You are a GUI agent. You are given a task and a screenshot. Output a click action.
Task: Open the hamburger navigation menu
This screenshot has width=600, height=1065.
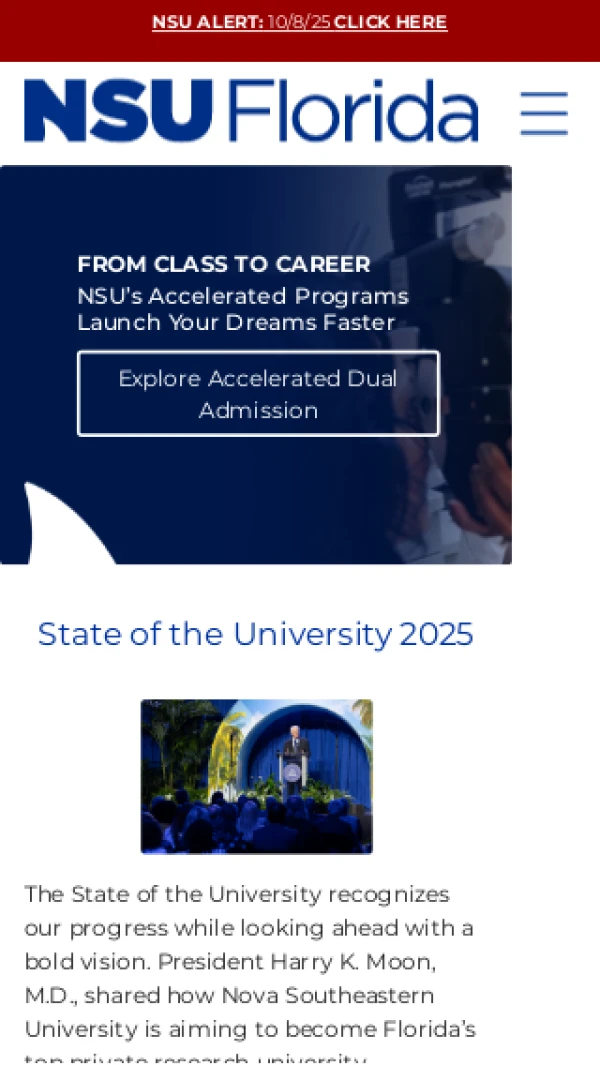(x=544, y=114)
